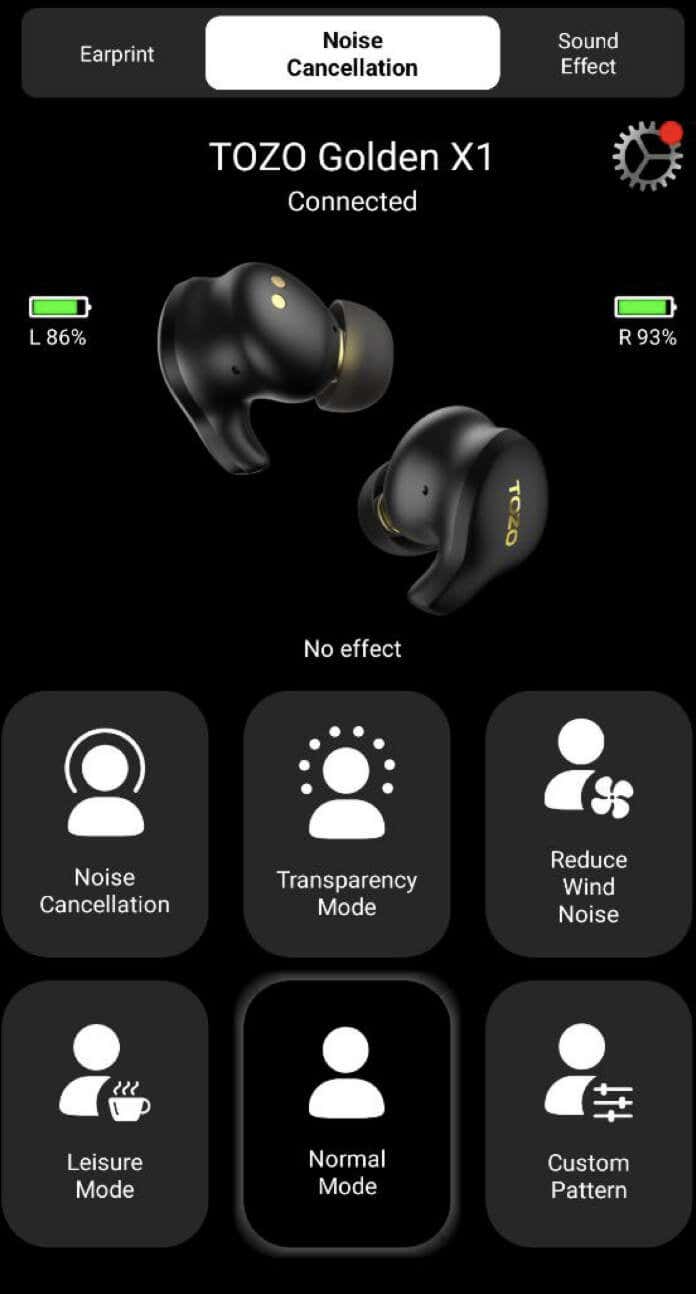This screenshot has height=1294, width=696.
Task: Activate Reduce Wind Noise
Action: click(589, 822)
